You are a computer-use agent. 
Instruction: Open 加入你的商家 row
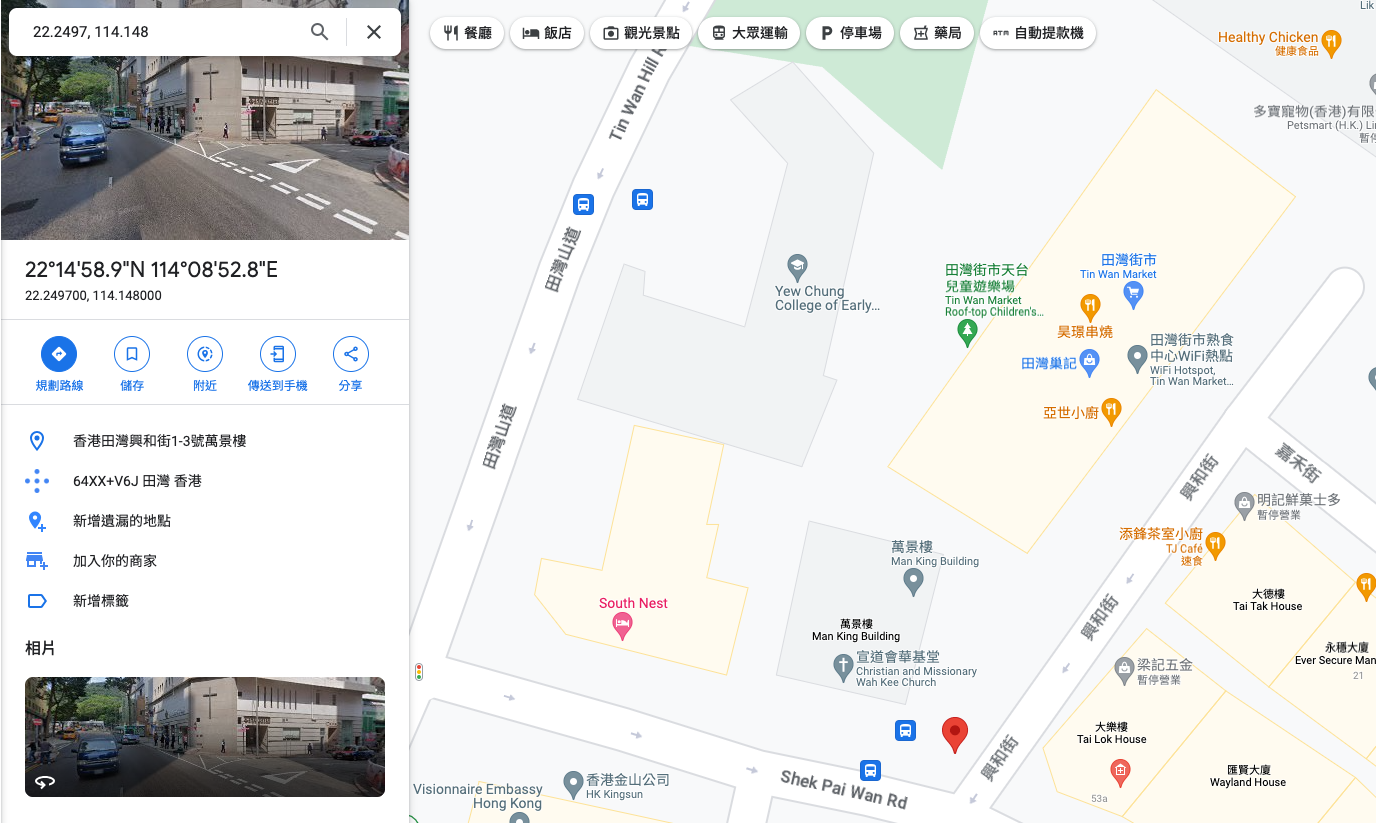(115, 561)
